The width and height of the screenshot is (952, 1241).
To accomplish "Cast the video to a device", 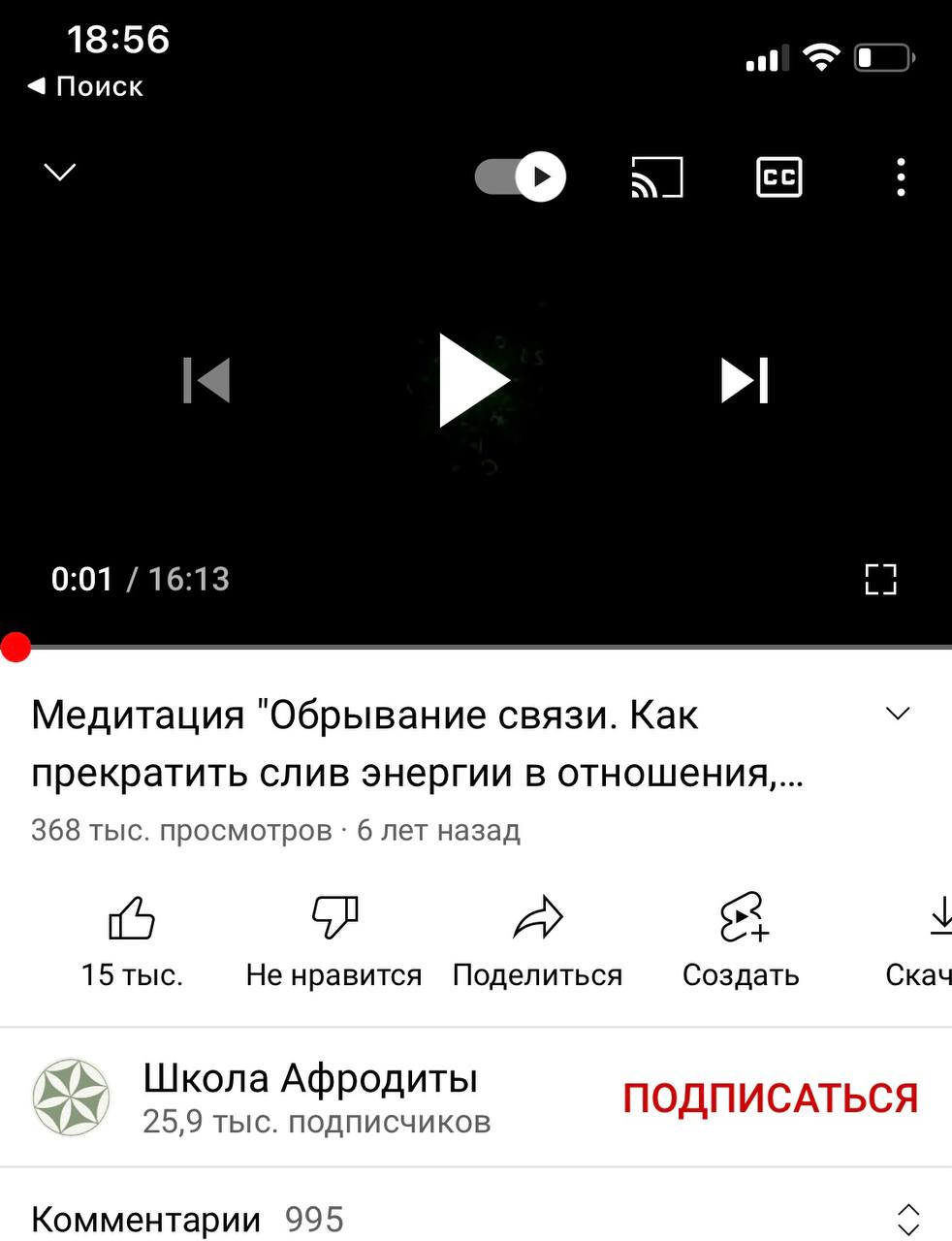I will [656, 177].
